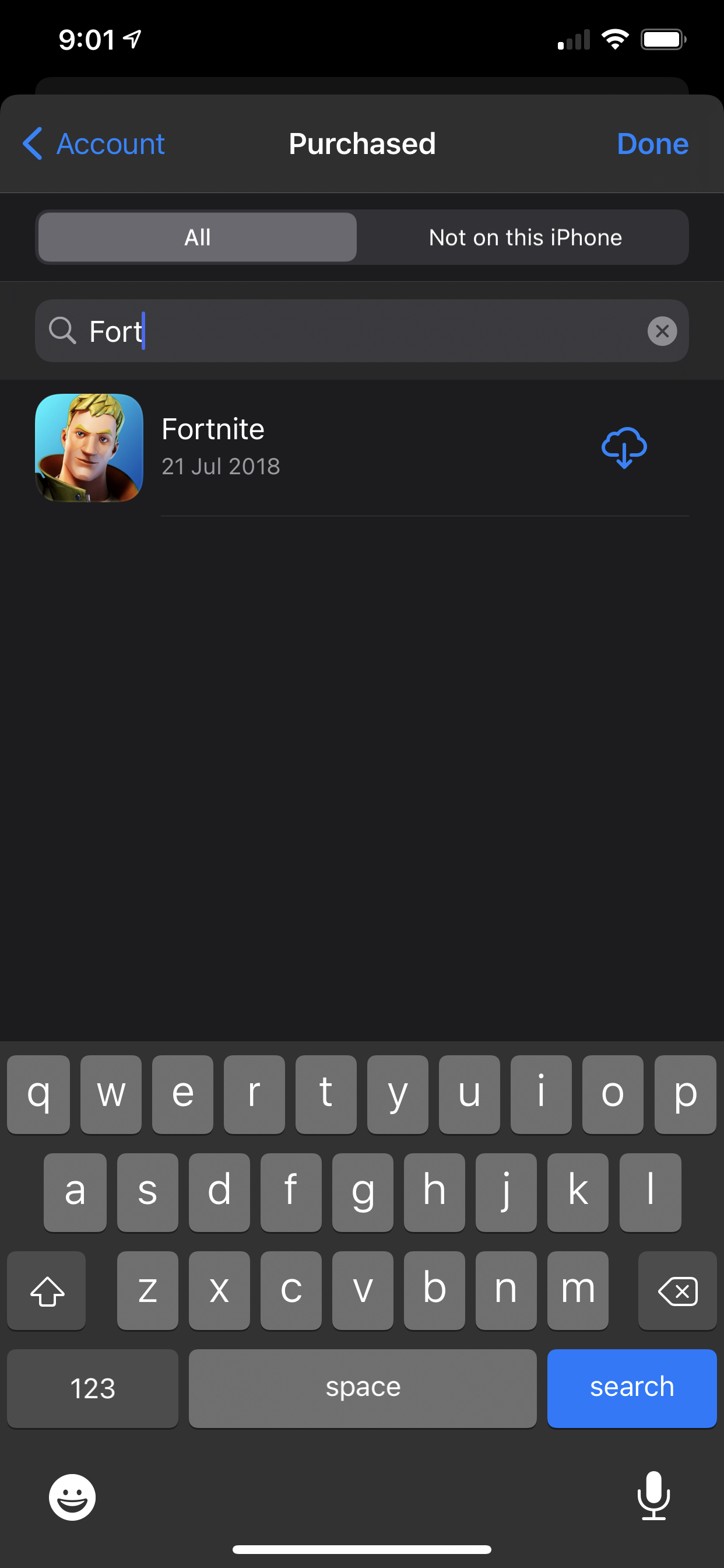Clear the search text

click(662, 331)
